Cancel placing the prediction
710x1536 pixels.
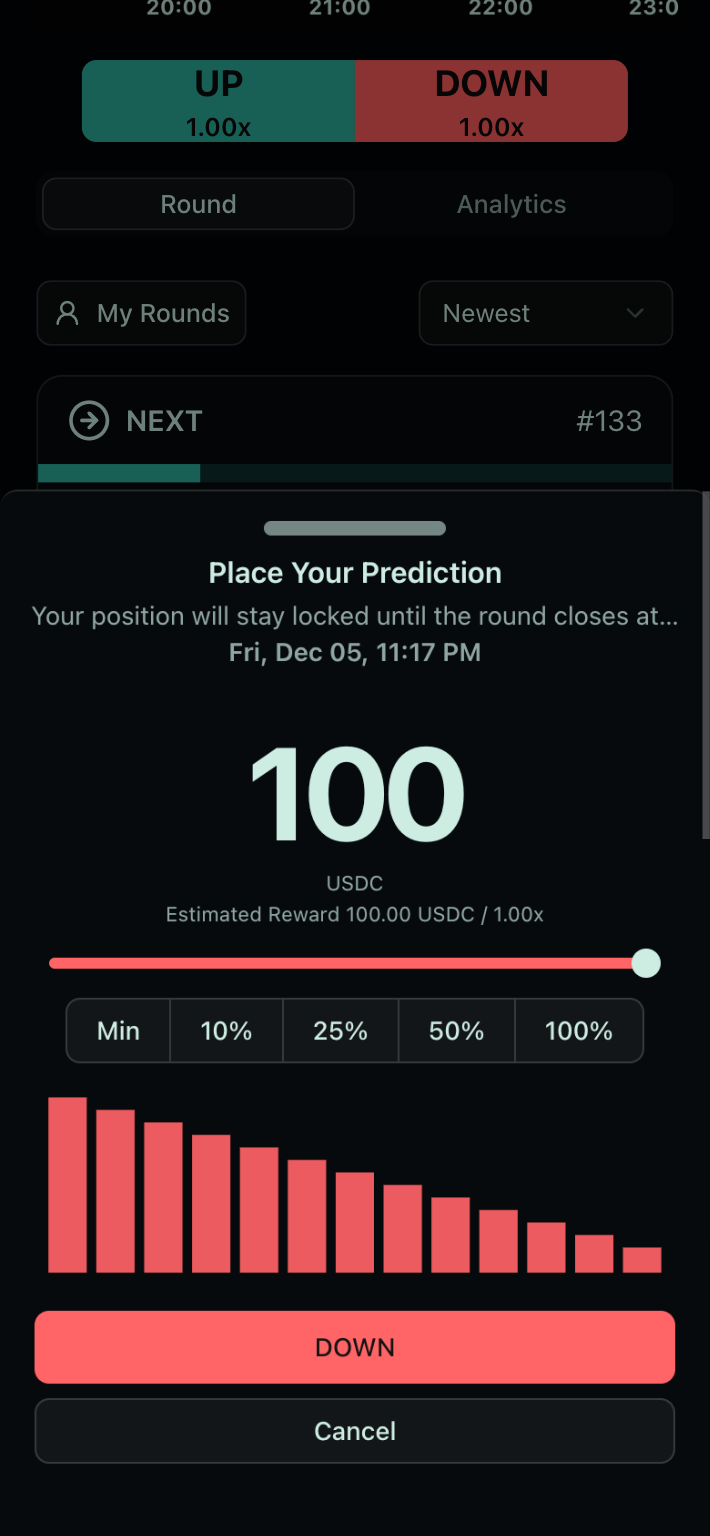point(355,1431)
